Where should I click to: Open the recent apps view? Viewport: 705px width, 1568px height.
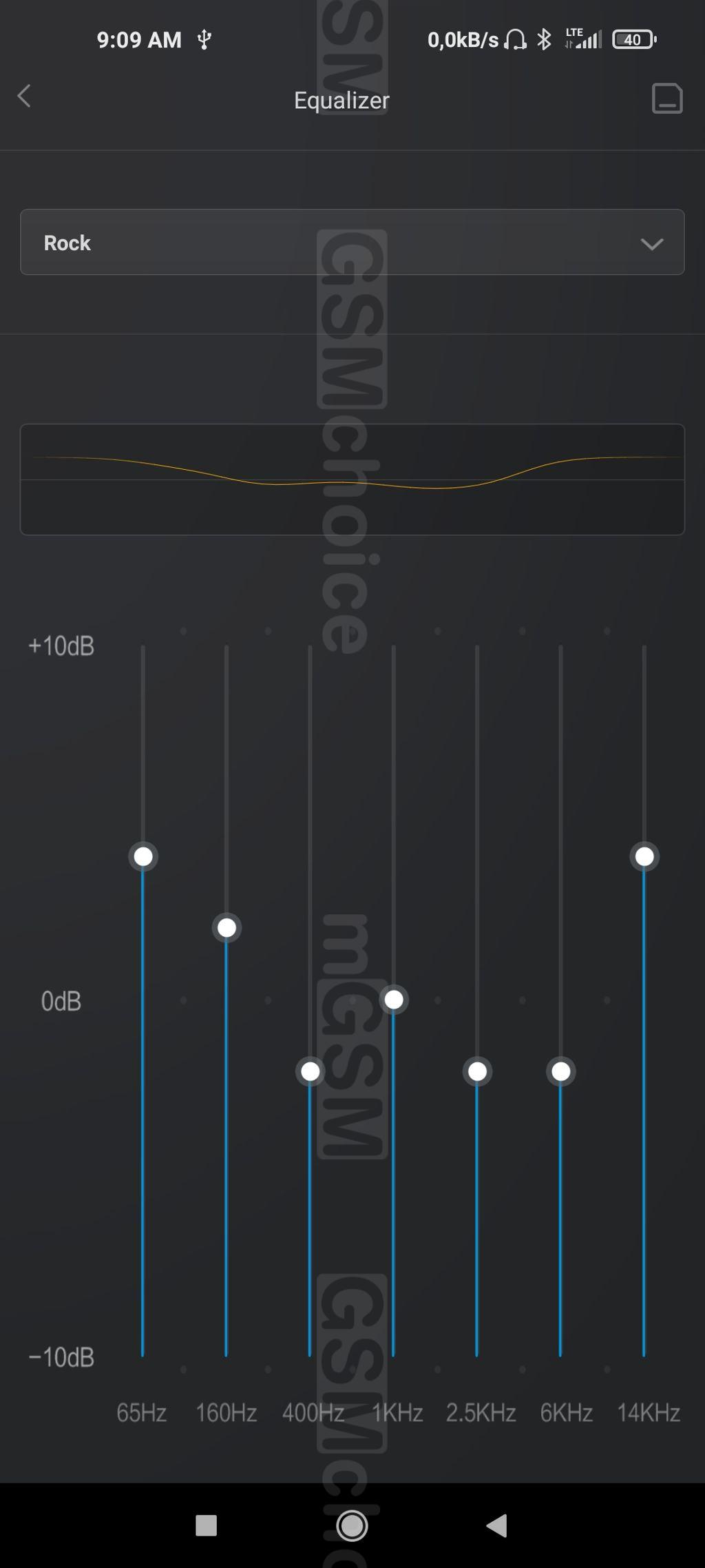tap(207, 1525)
